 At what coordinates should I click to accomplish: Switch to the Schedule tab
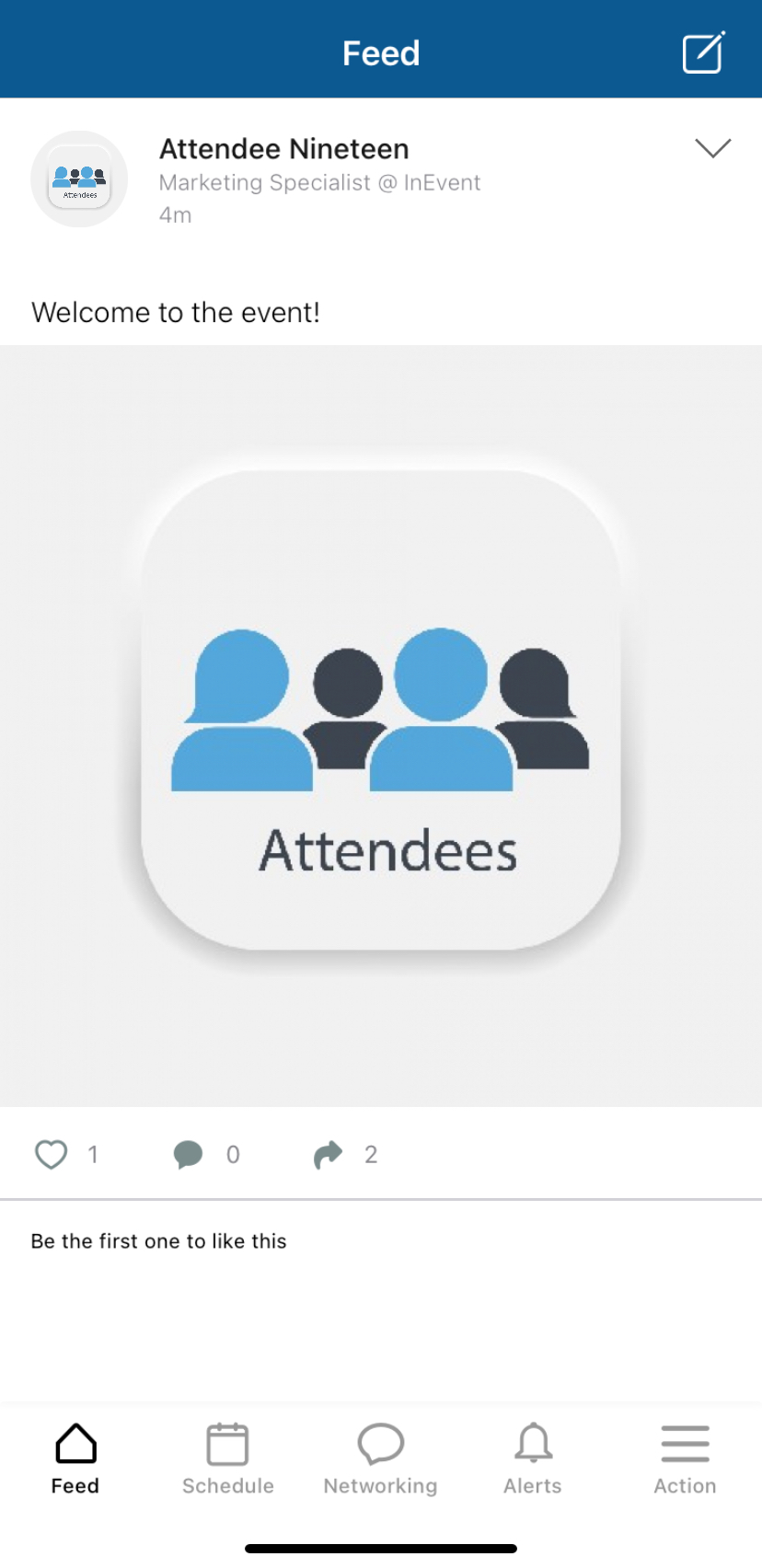pos(227,1458)
